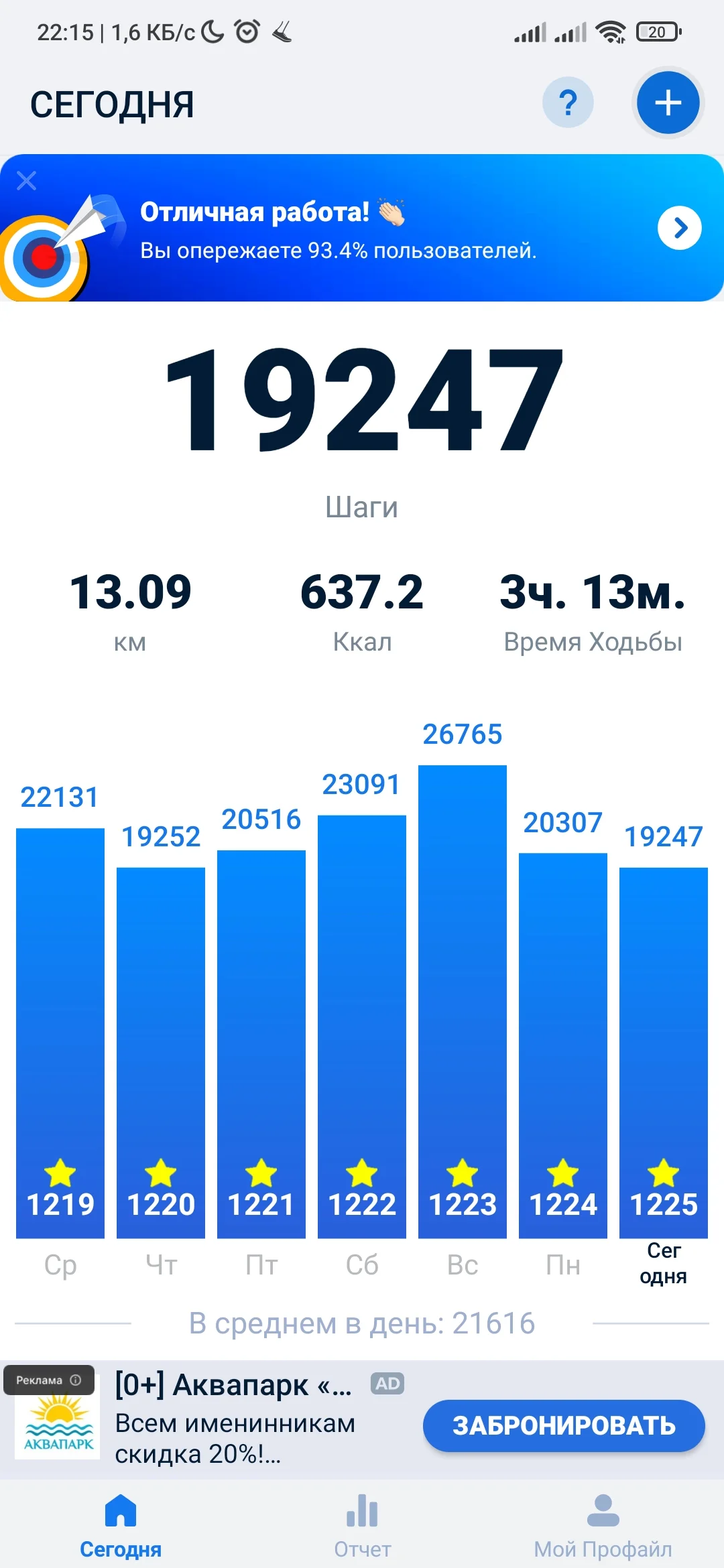Tap «ЗАБРОНИРОВАТЬ» in the Аквапарк ad
The width and height of the screenshot is (724, 1568).
pos(563,1425)
